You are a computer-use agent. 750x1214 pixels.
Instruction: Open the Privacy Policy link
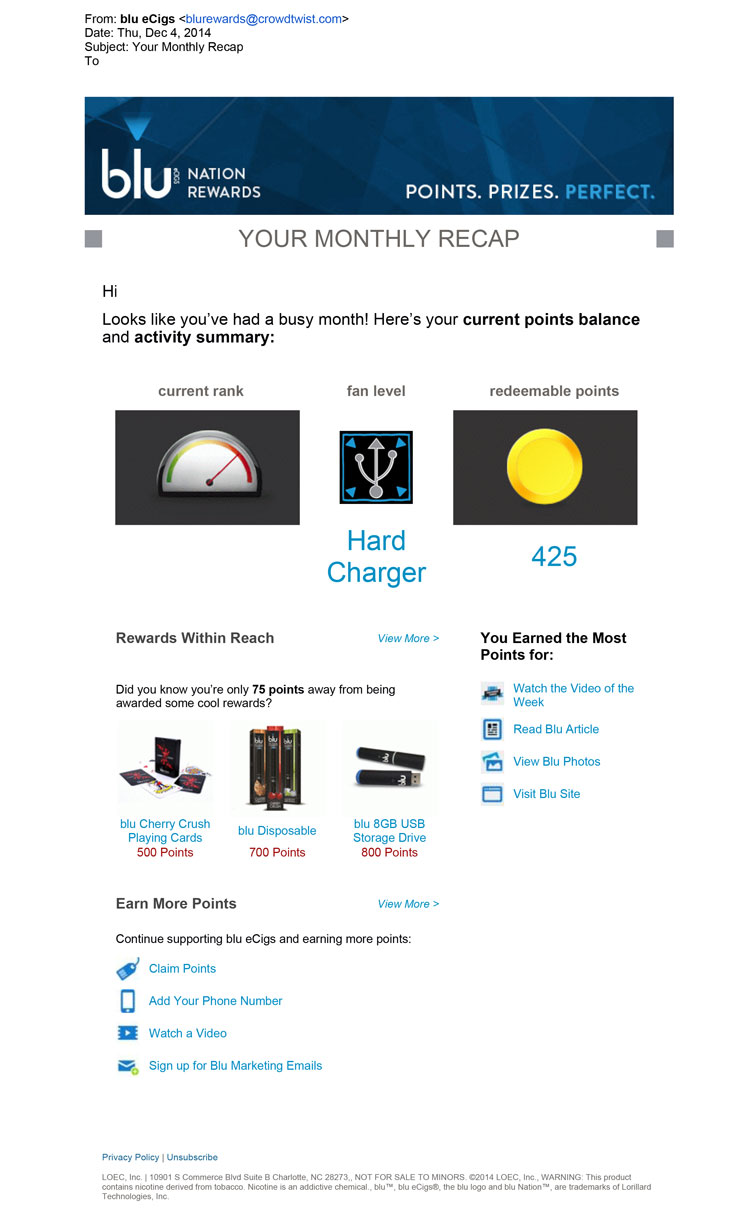130,1157
